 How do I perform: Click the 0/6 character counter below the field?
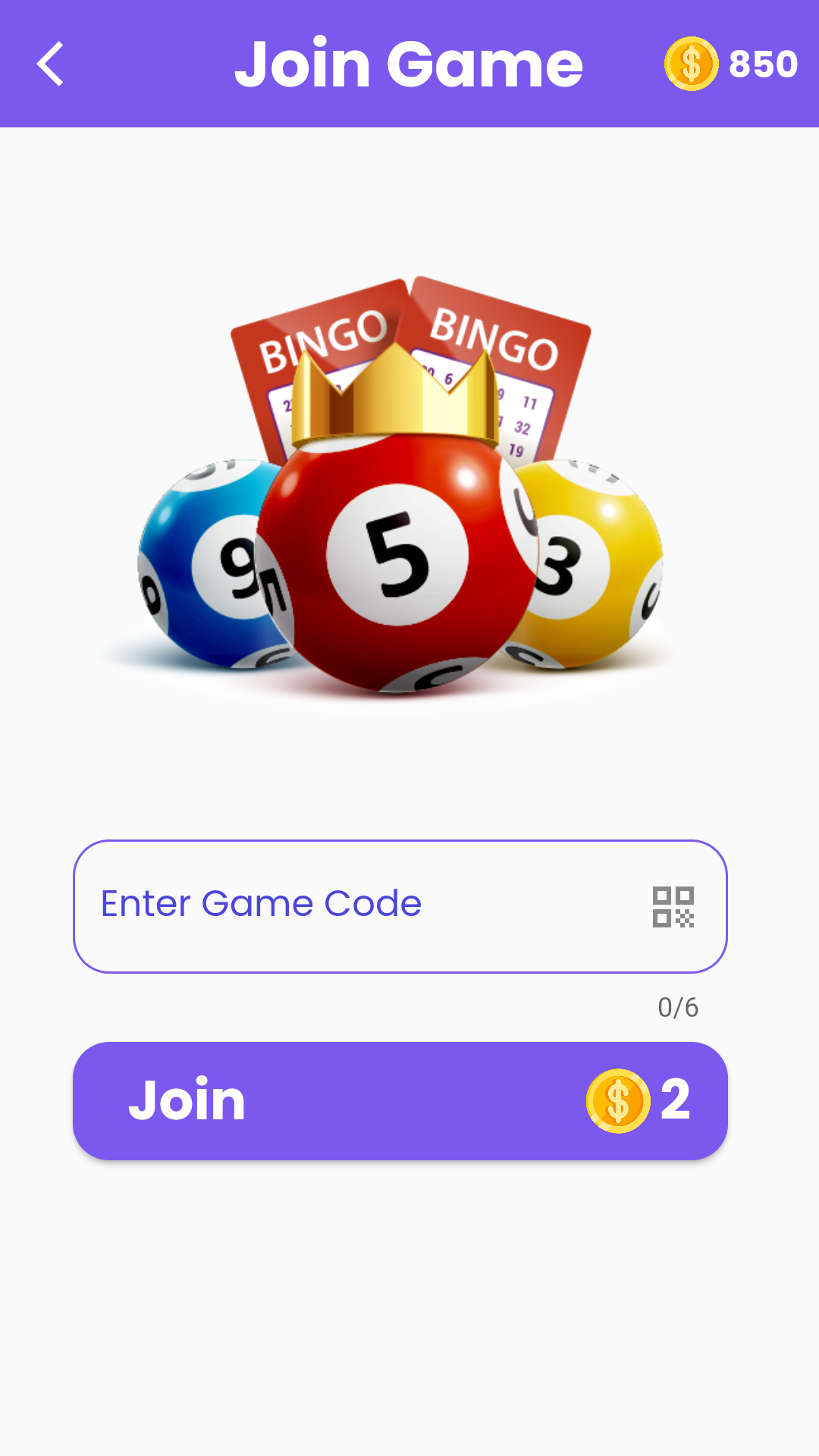(x=679, y=1007)
